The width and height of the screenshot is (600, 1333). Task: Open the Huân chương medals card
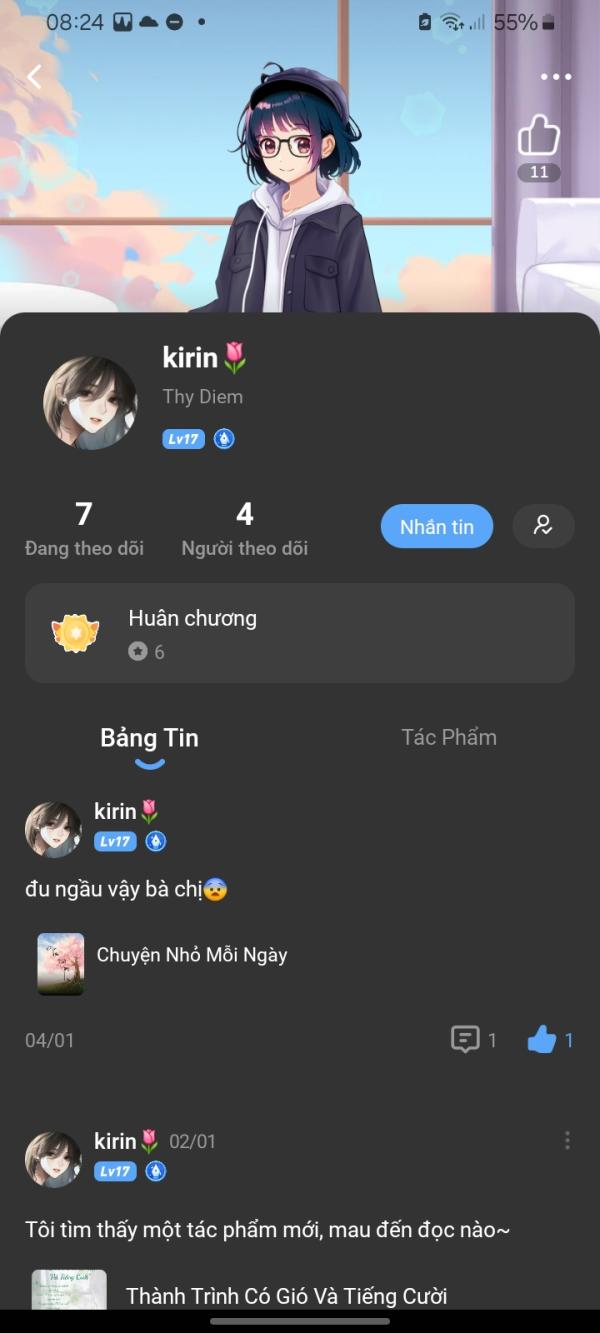coord(300,633)
